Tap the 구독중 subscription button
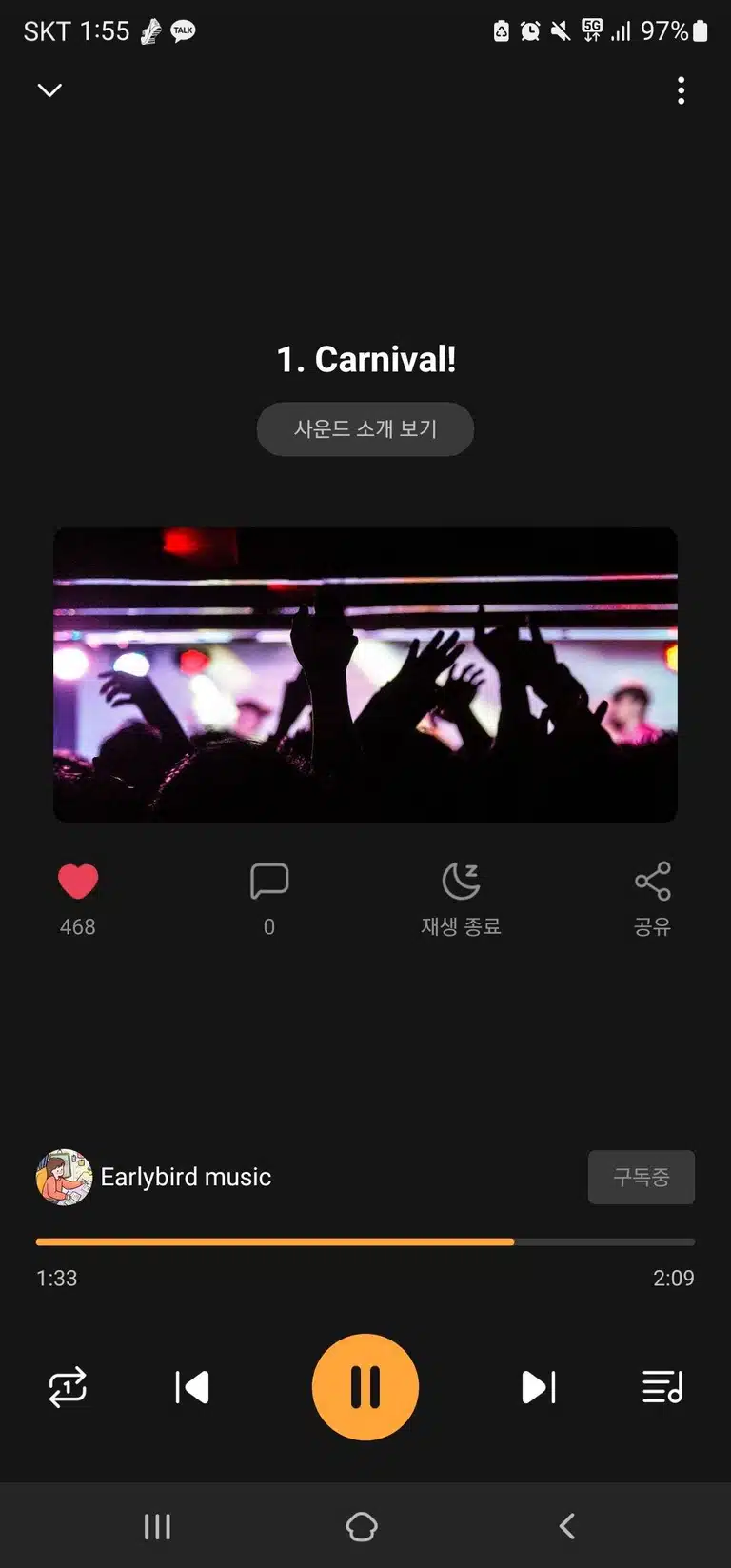Screen dimensions: 731x1568 (x=642, y=1178)
